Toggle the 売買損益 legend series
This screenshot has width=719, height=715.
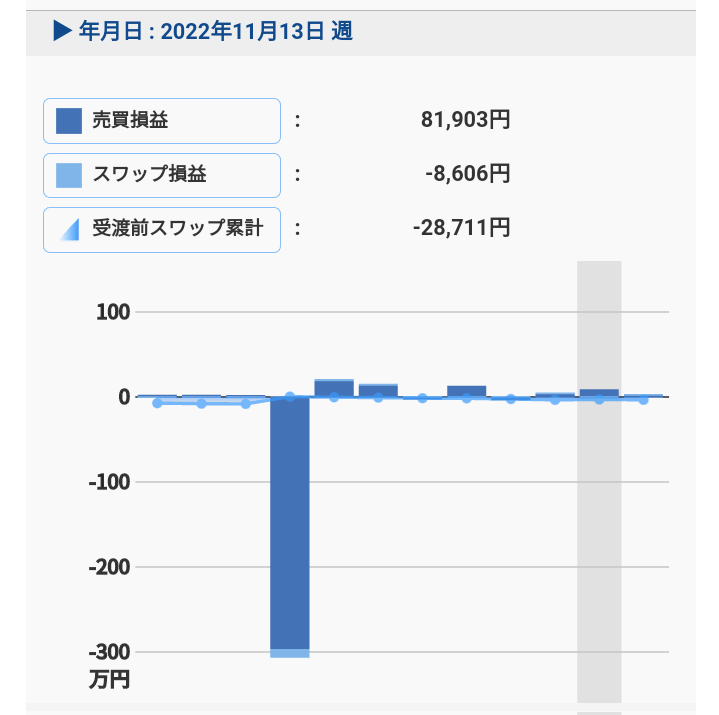coord(161,121)
